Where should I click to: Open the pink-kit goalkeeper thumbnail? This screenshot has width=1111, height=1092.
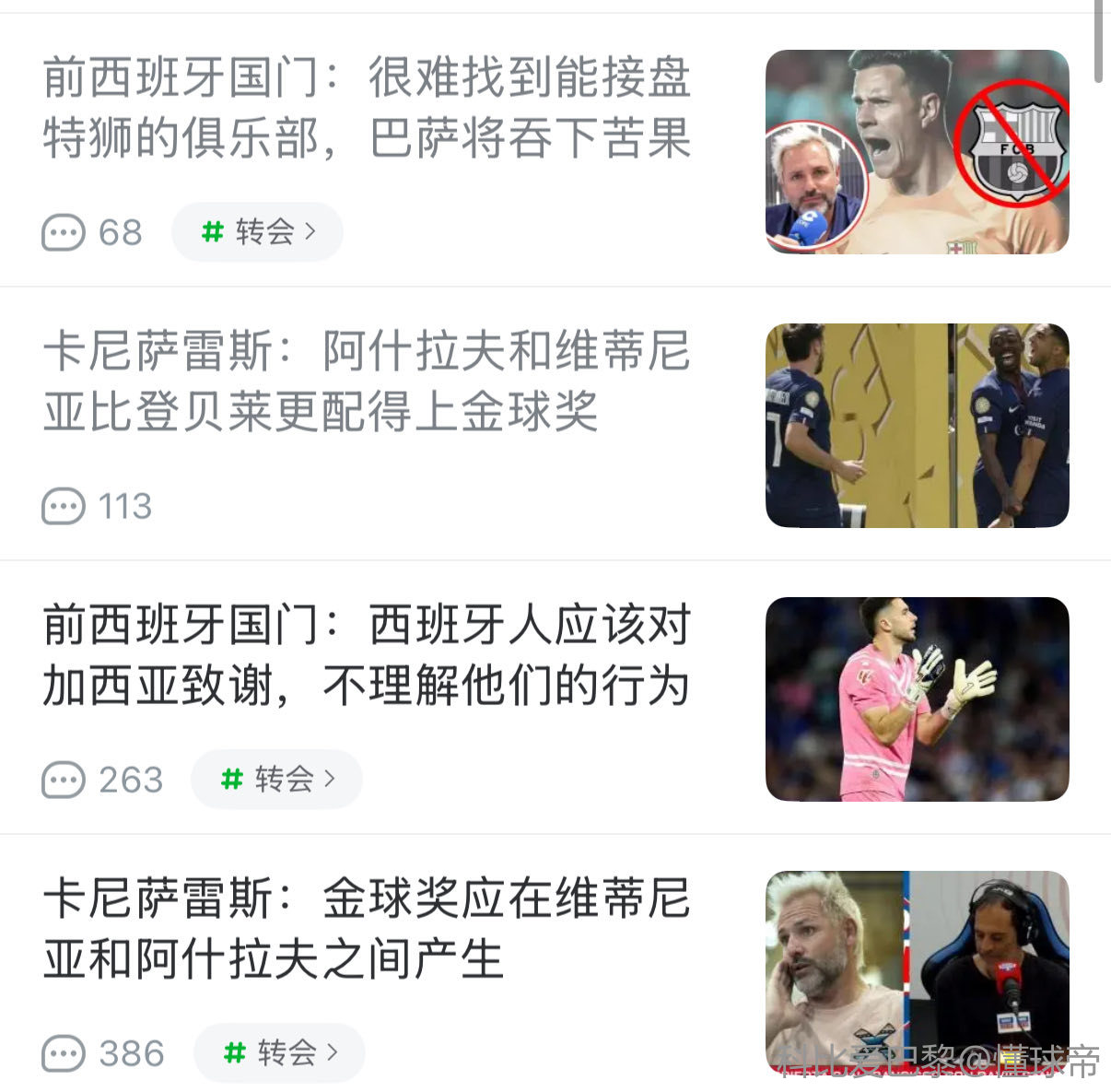pos(917,699)
